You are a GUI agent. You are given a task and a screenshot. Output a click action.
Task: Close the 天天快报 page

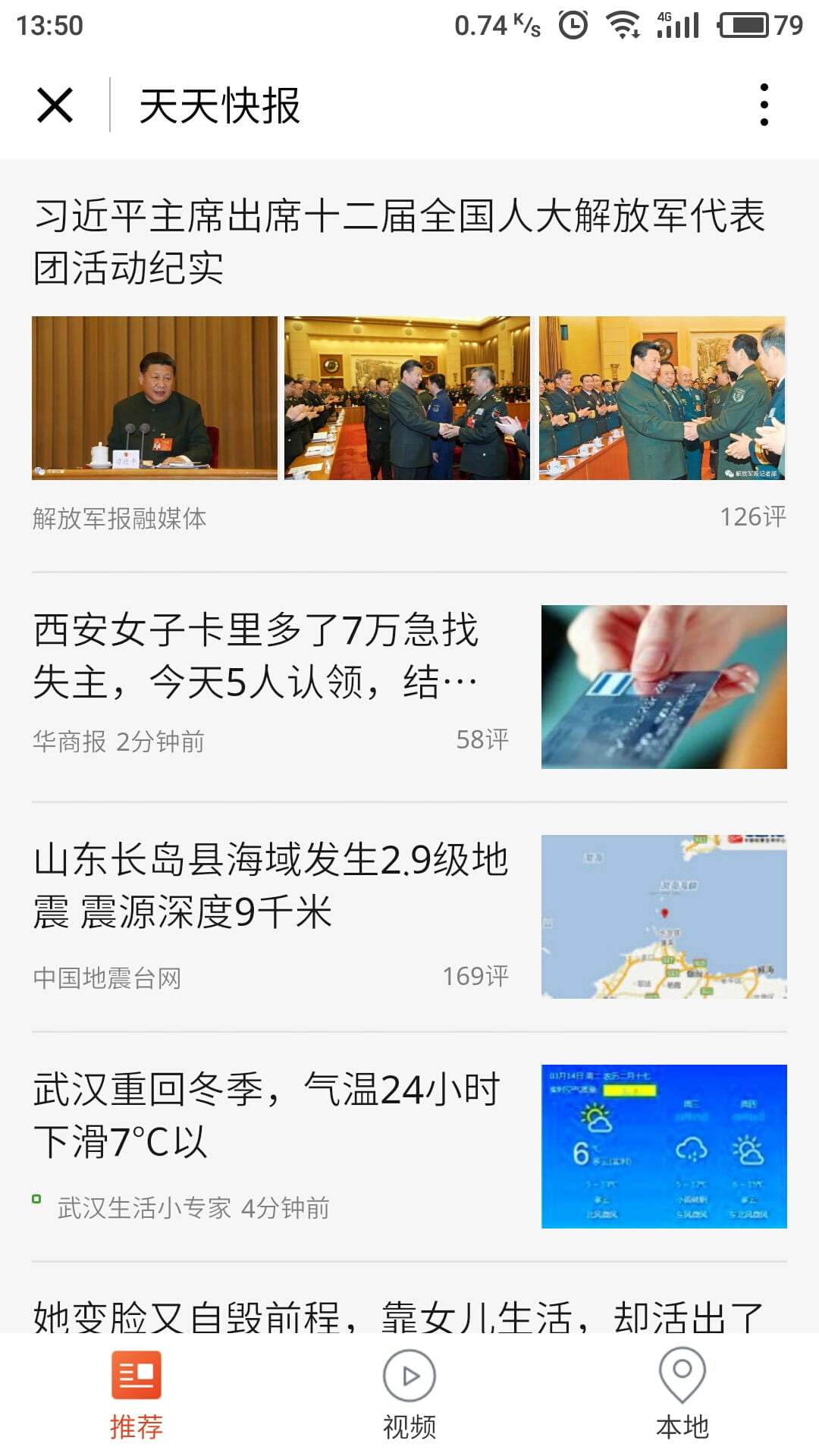[55, 105]
